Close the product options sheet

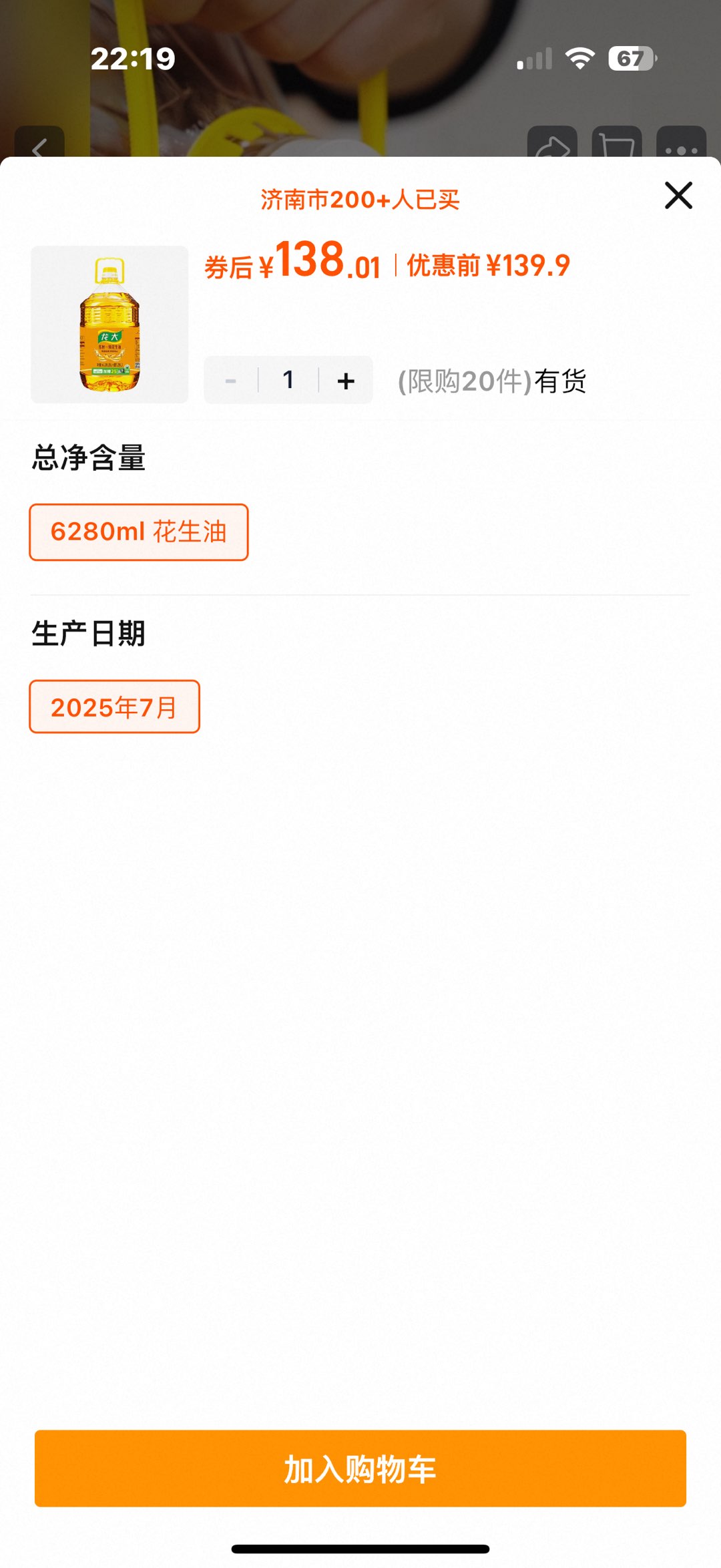(678, 195)
